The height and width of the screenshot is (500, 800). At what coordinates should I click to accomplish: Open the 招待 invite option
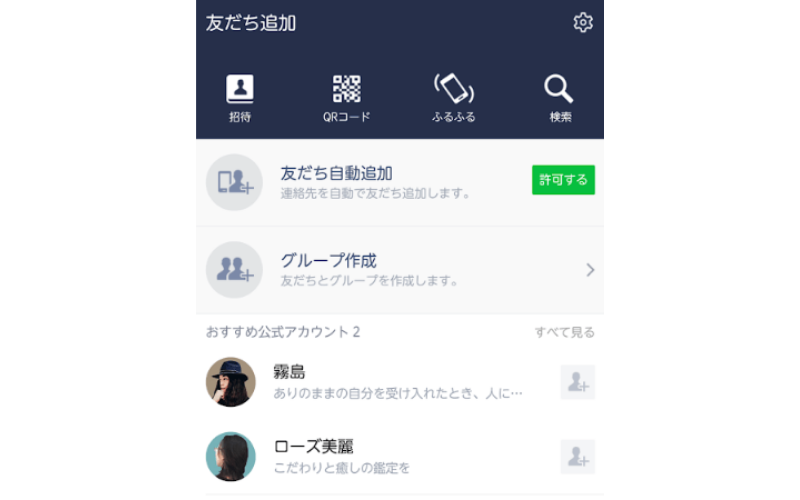(240, 98)
